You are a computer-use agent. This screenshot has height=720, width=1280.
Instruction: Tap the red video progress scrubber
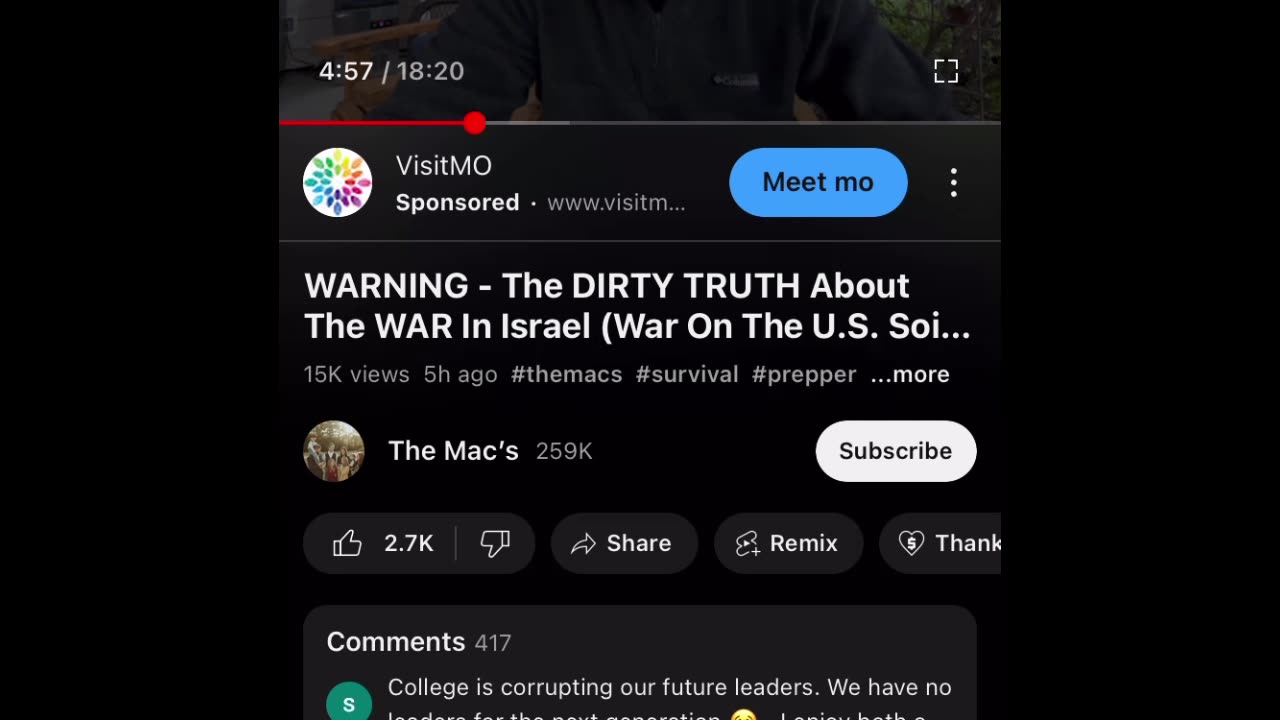tap(475, 123)
